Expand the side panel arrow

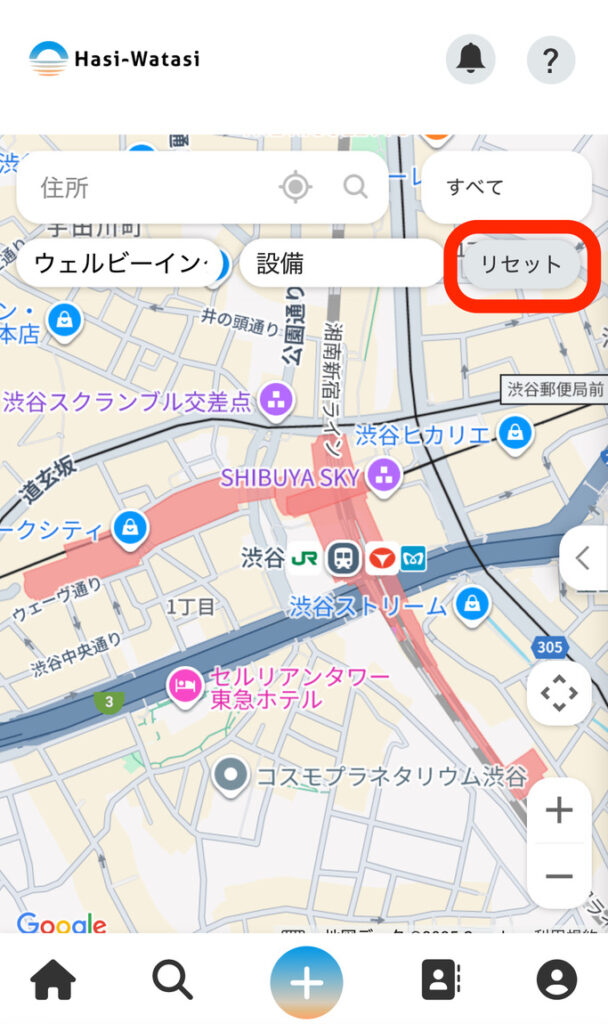tap(585, 557)
